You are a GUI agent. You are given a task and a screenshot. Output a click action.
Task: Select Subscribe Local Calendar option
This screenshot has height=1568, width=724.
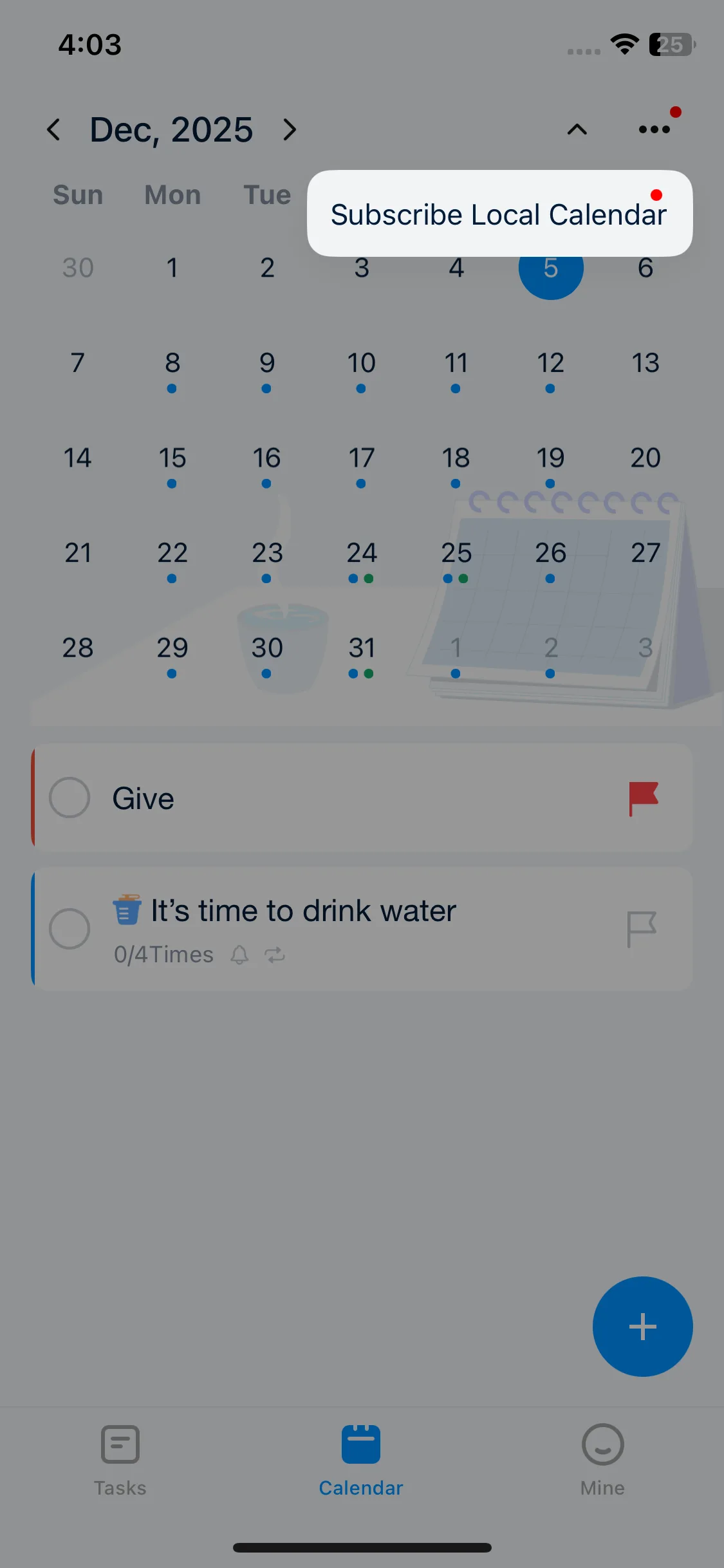499,214
